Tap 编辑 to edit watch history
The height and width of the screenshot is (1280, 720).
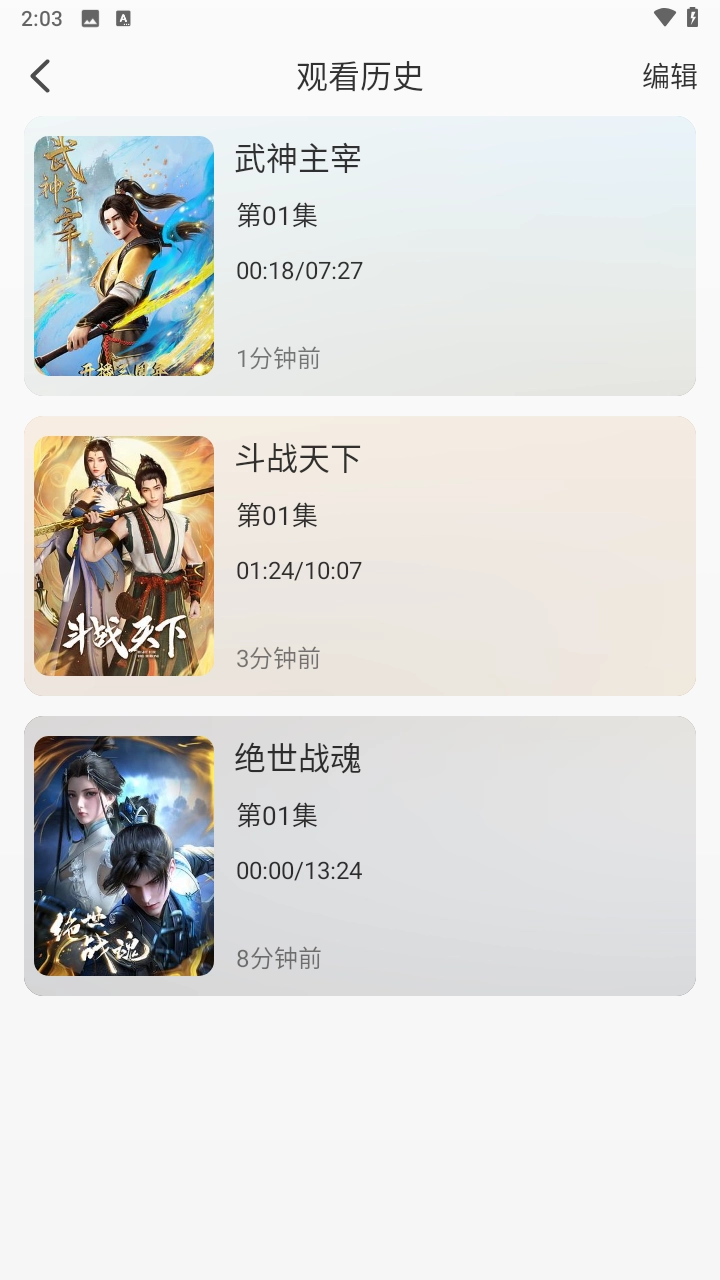point(669,76)
